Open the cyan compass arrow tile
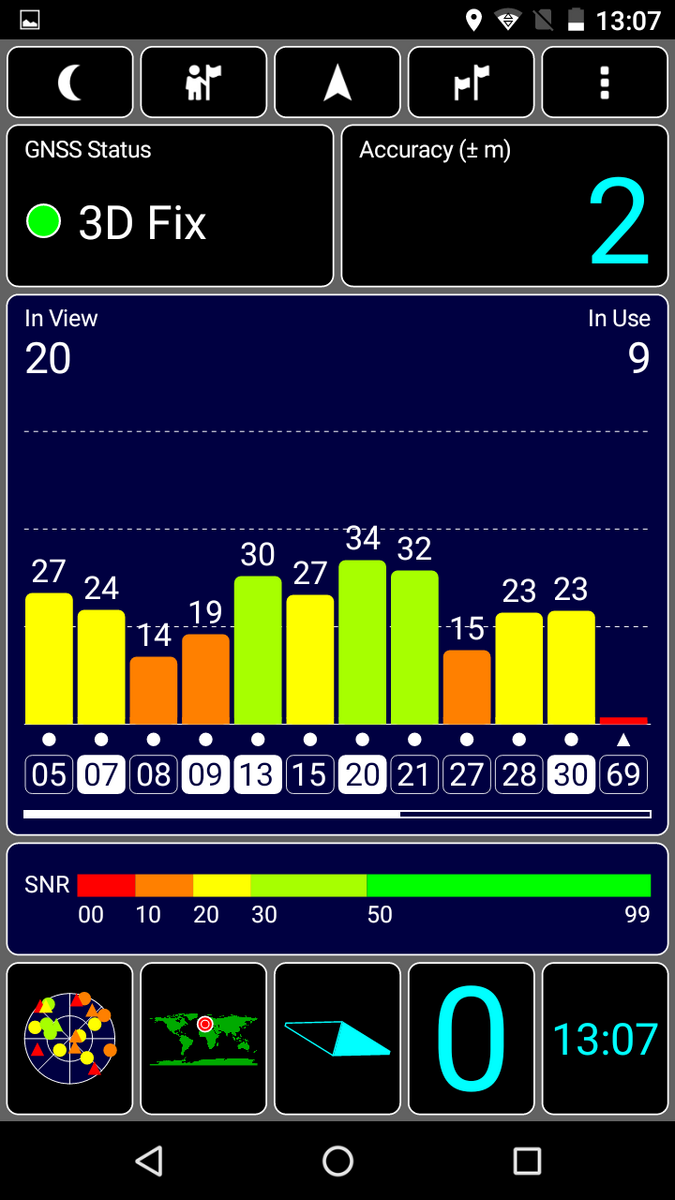This screenshot has height=1200, width=675. point(338,1038)
